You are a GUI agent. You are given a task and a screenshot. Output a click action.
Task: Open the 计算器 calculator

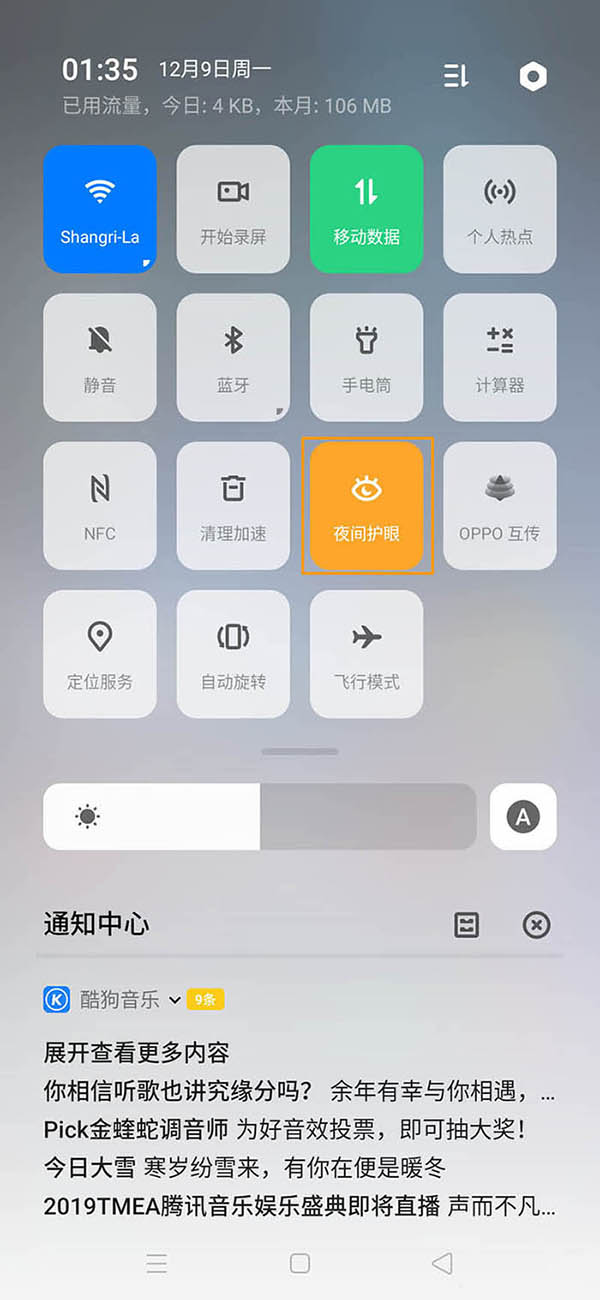pos(499,357)
